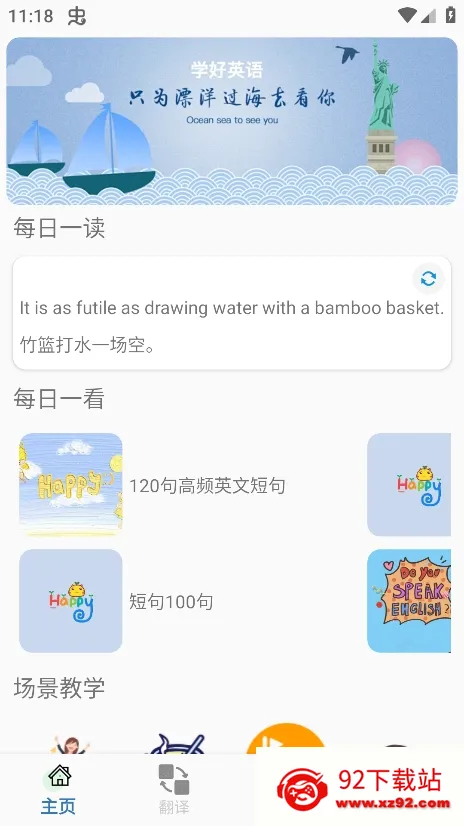Refresh the daily reading sentence

pos(428,279)
